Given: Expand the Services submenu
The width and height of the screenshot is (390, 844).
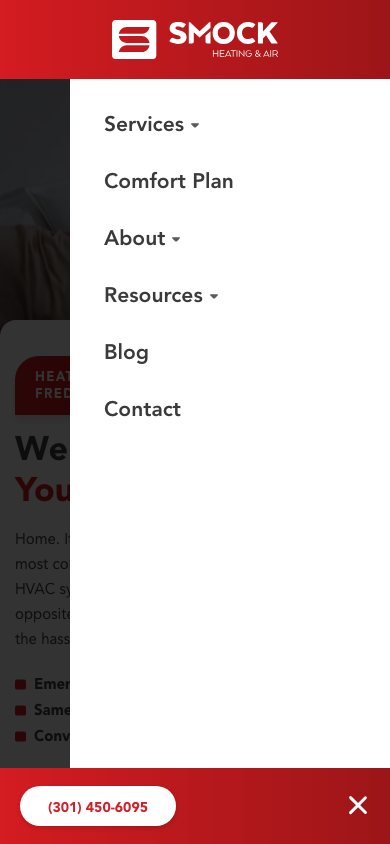Looking at the screenshot, I should (x=152, y=124).
